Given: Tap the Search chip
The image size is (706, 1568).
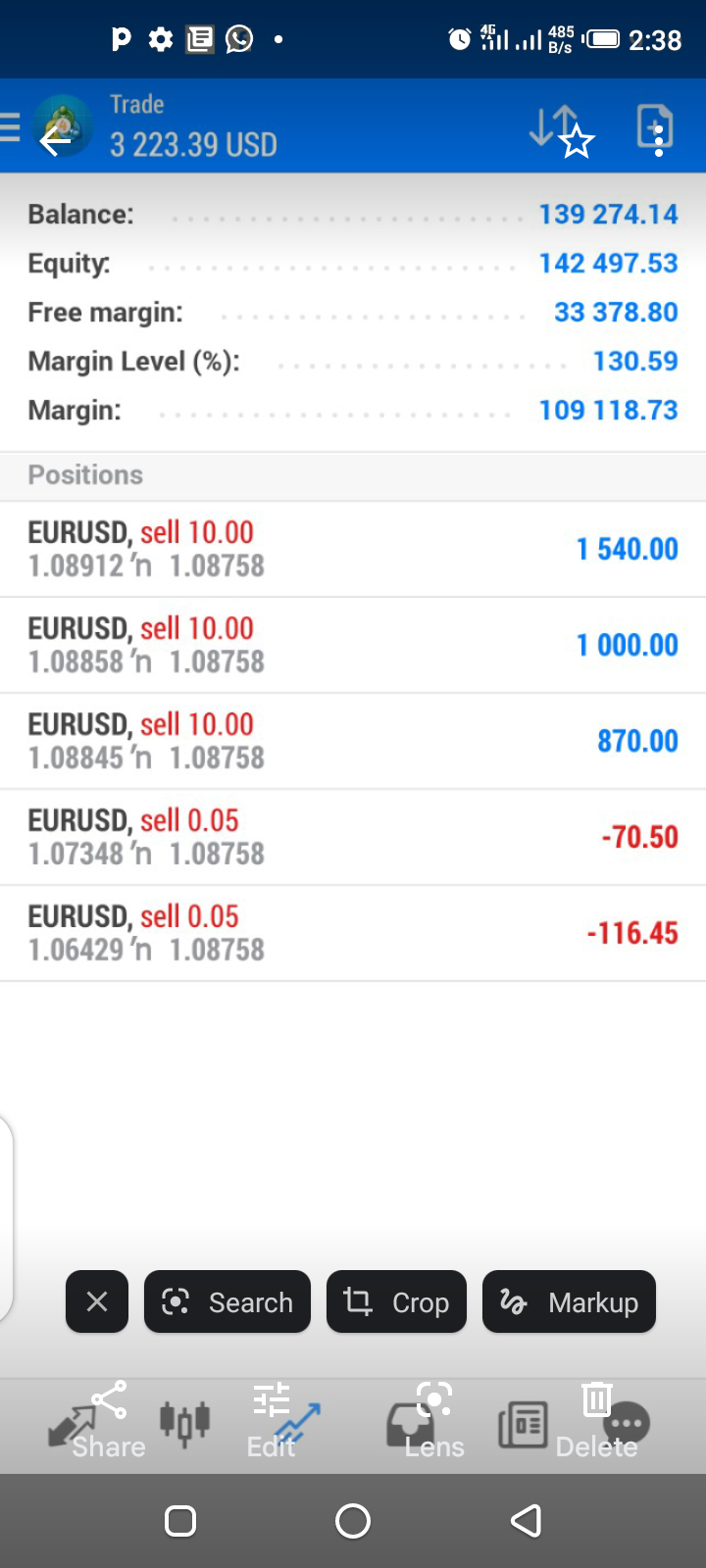Looking at the screenshot, I should click(x=227, y=1301).
